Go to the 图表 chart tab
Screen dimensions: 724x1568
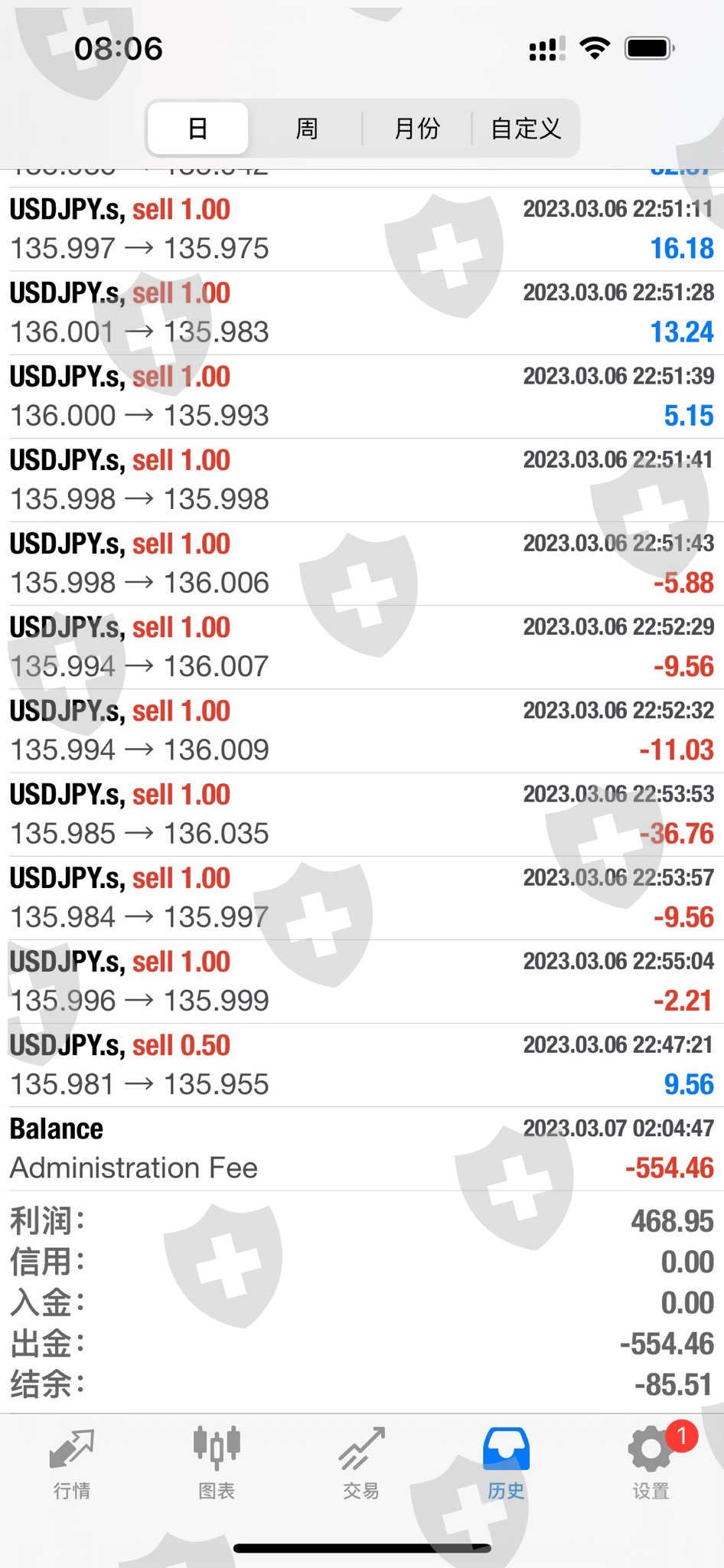[x=217, y=1464]
